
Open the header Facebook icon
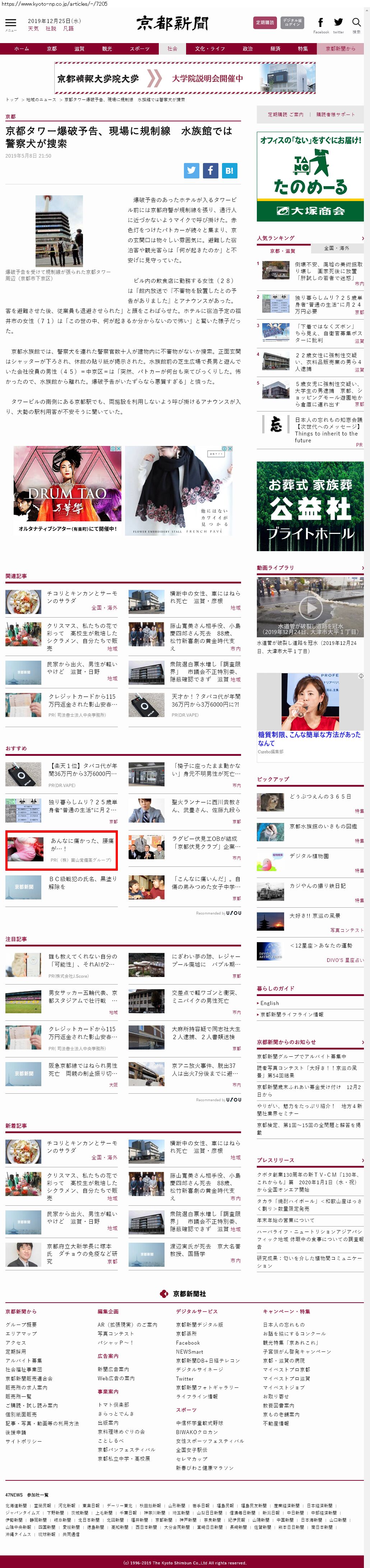click(321, 23)
